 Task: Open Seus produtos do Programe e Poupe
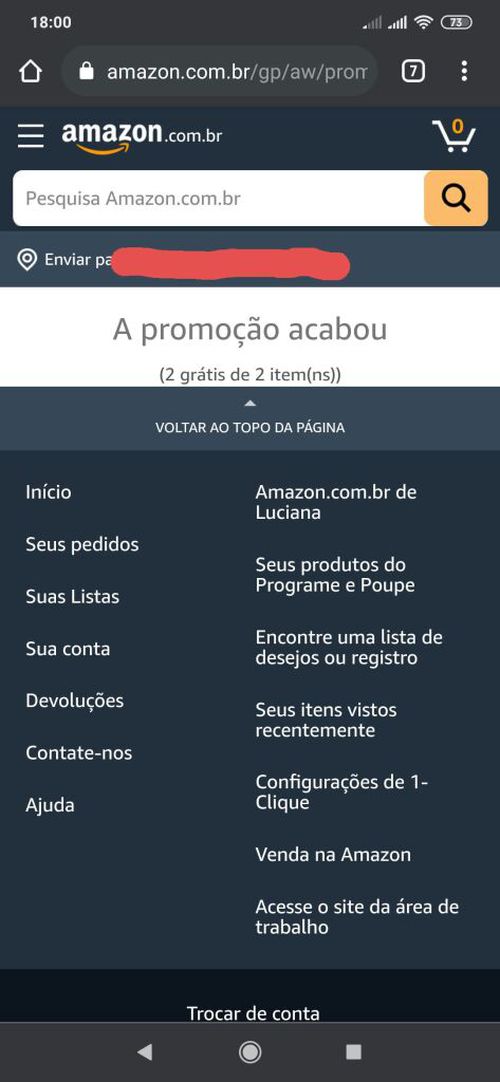tap(335, 576)
